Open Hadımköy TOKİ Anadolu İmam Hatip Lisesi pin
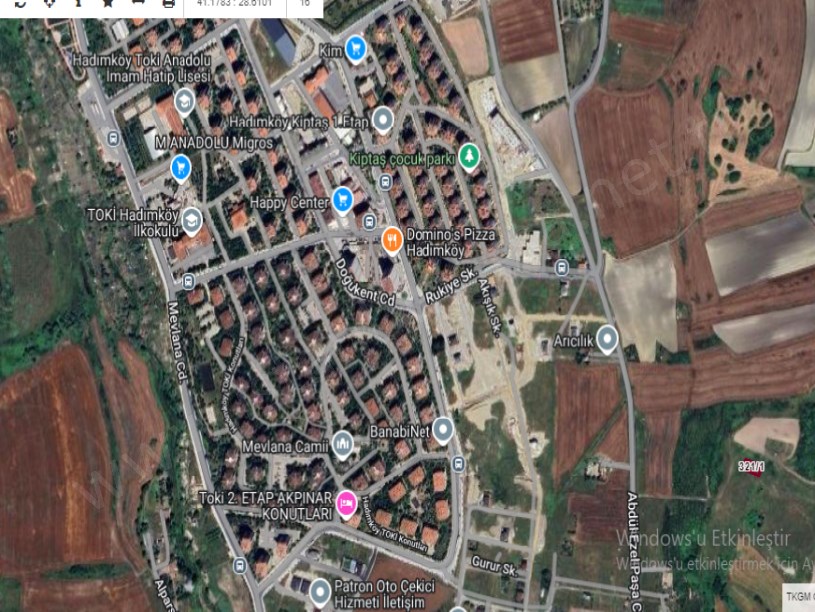Viewport: 815px width, 612px height. click(x=184, y=101)
